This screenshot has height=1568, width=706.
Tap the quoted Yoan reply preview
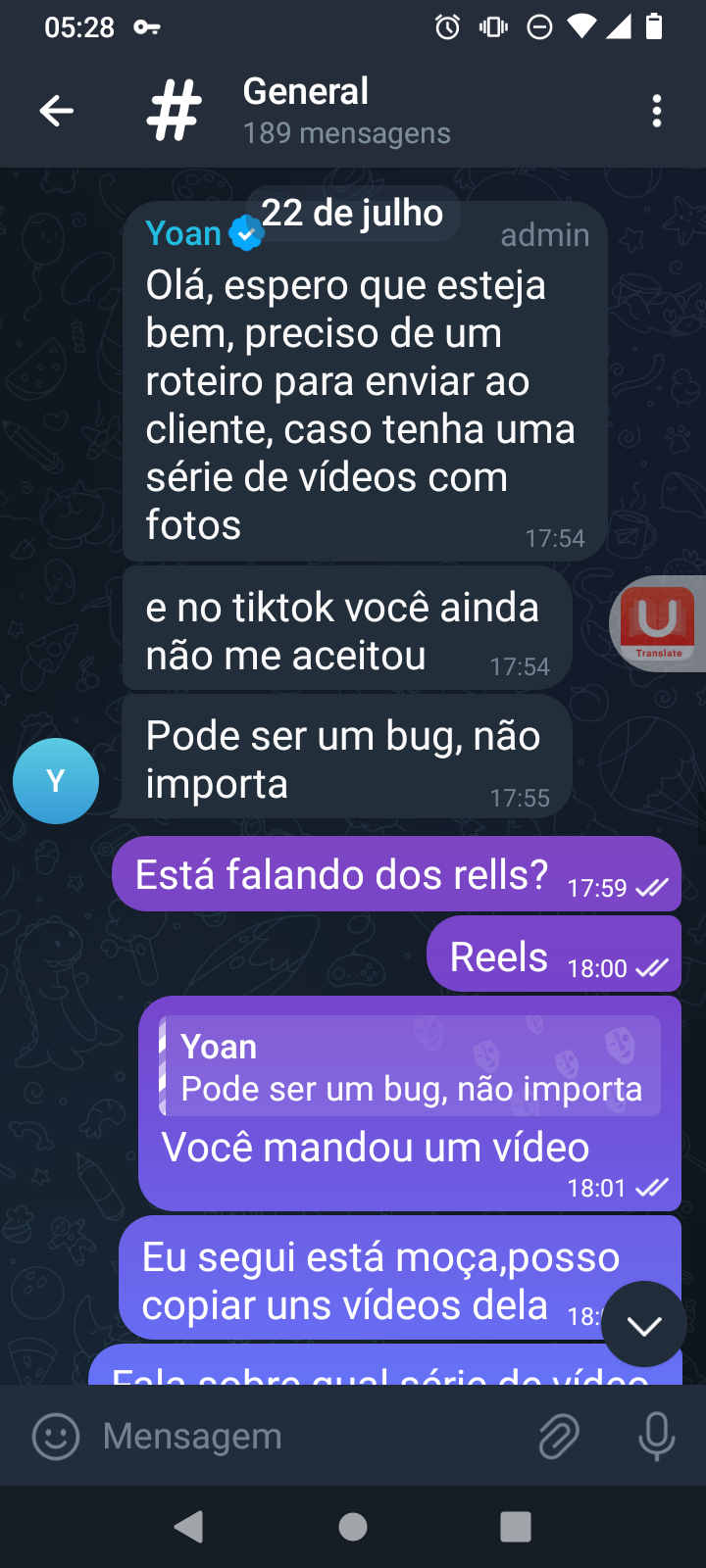(410, 1066)
